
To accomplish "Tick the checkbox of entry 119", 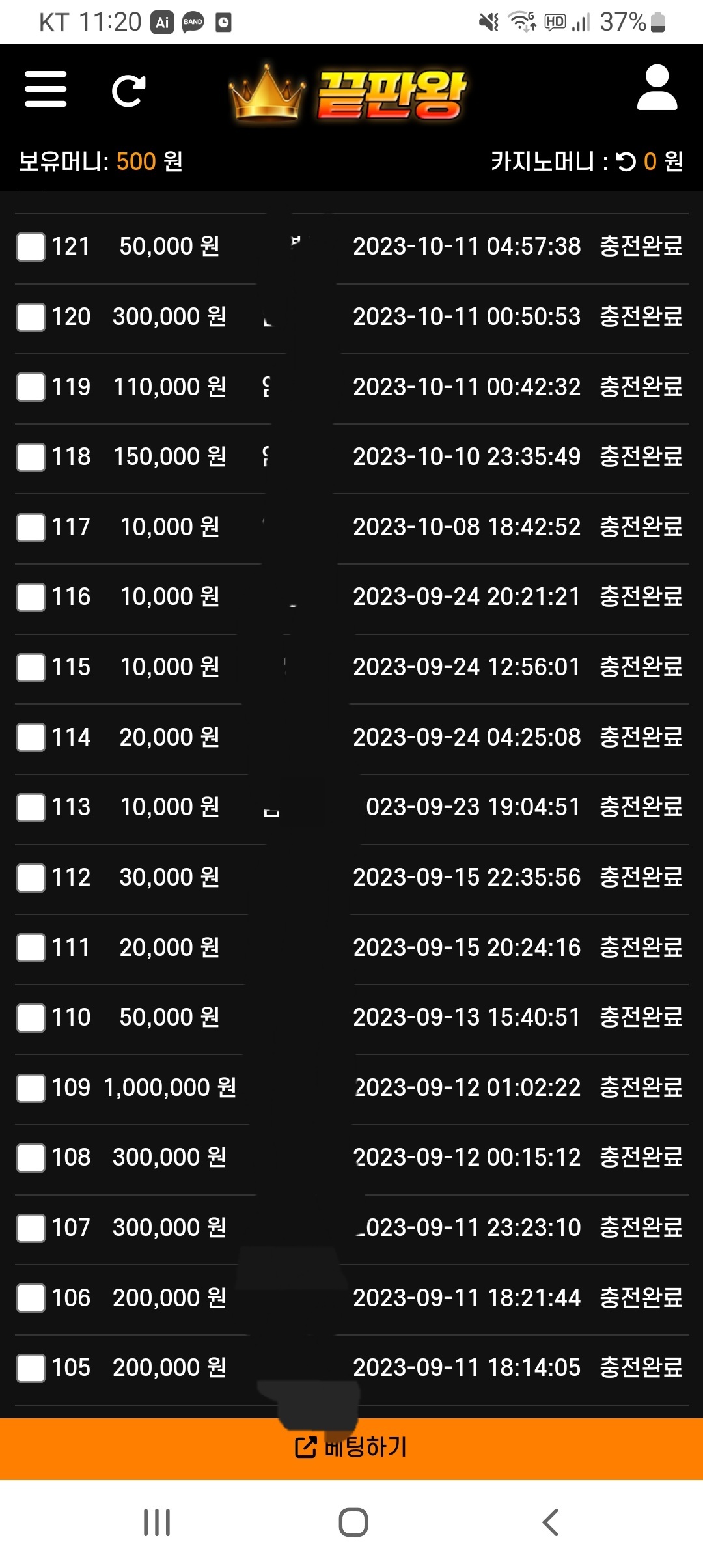I will (x=31, y=387).
